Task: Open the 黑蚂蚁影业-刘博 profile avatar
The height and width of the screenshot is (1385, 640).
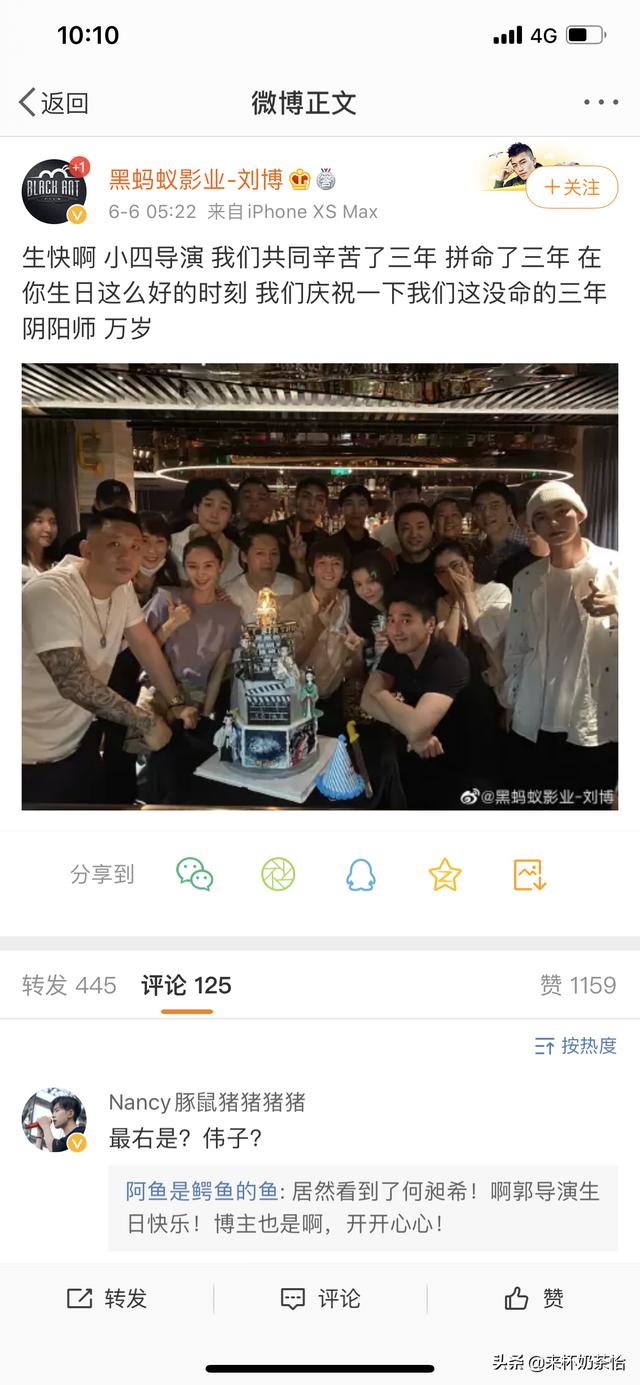Action: (54, 190)
